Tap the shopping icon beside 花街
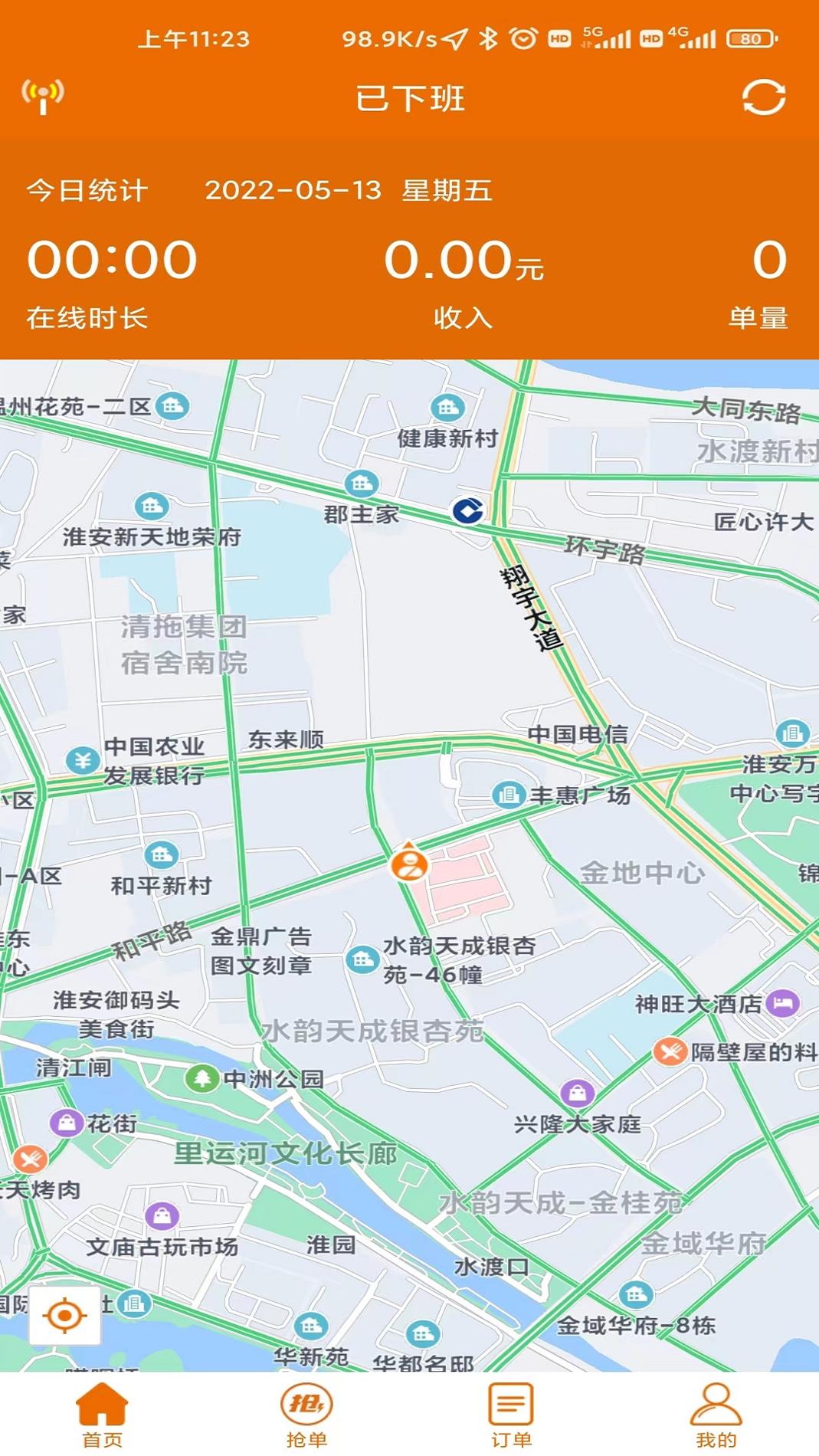819x1456 pixels. [65, 1123]
